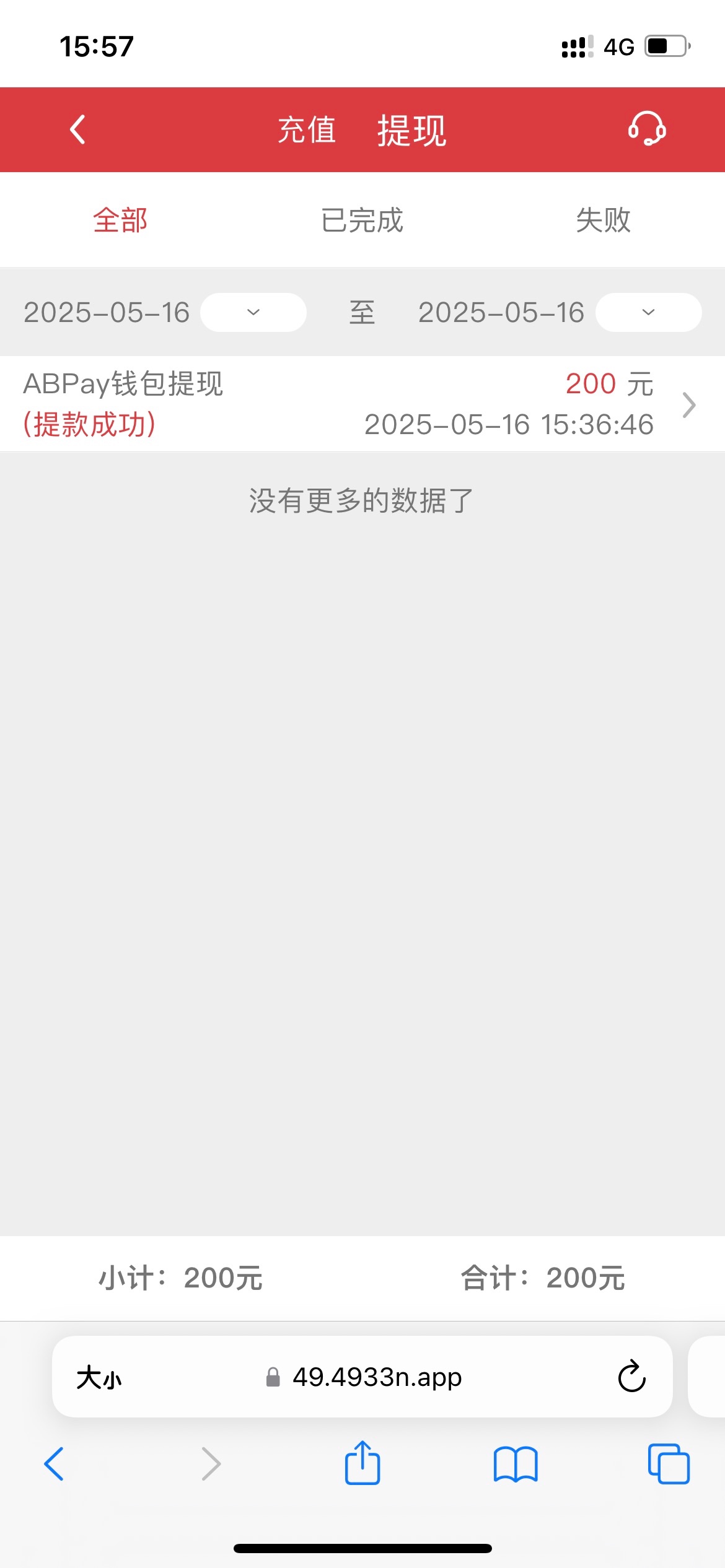Open browser bookmarks
The image size is (725, 1568).
click(x=516, y=1464)
